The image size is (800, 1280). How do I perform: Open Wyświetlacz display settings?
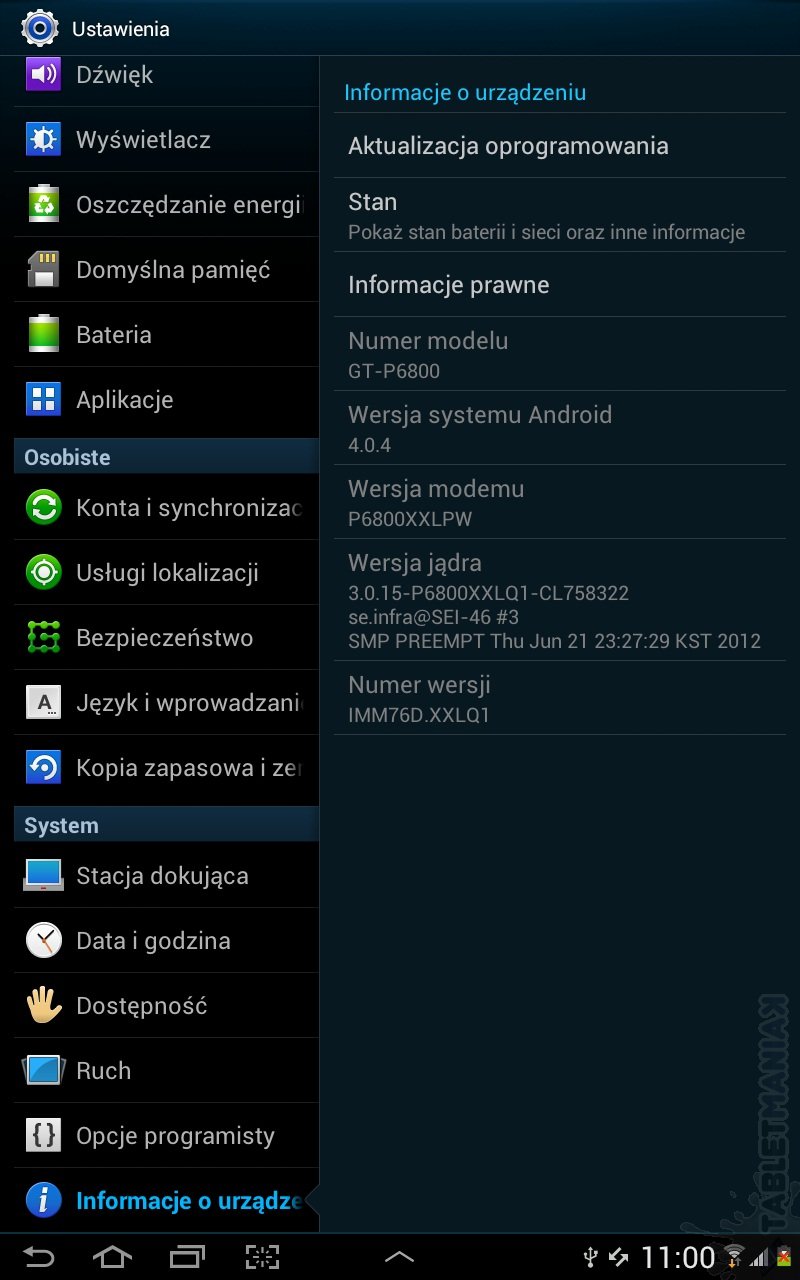point(165,140)
